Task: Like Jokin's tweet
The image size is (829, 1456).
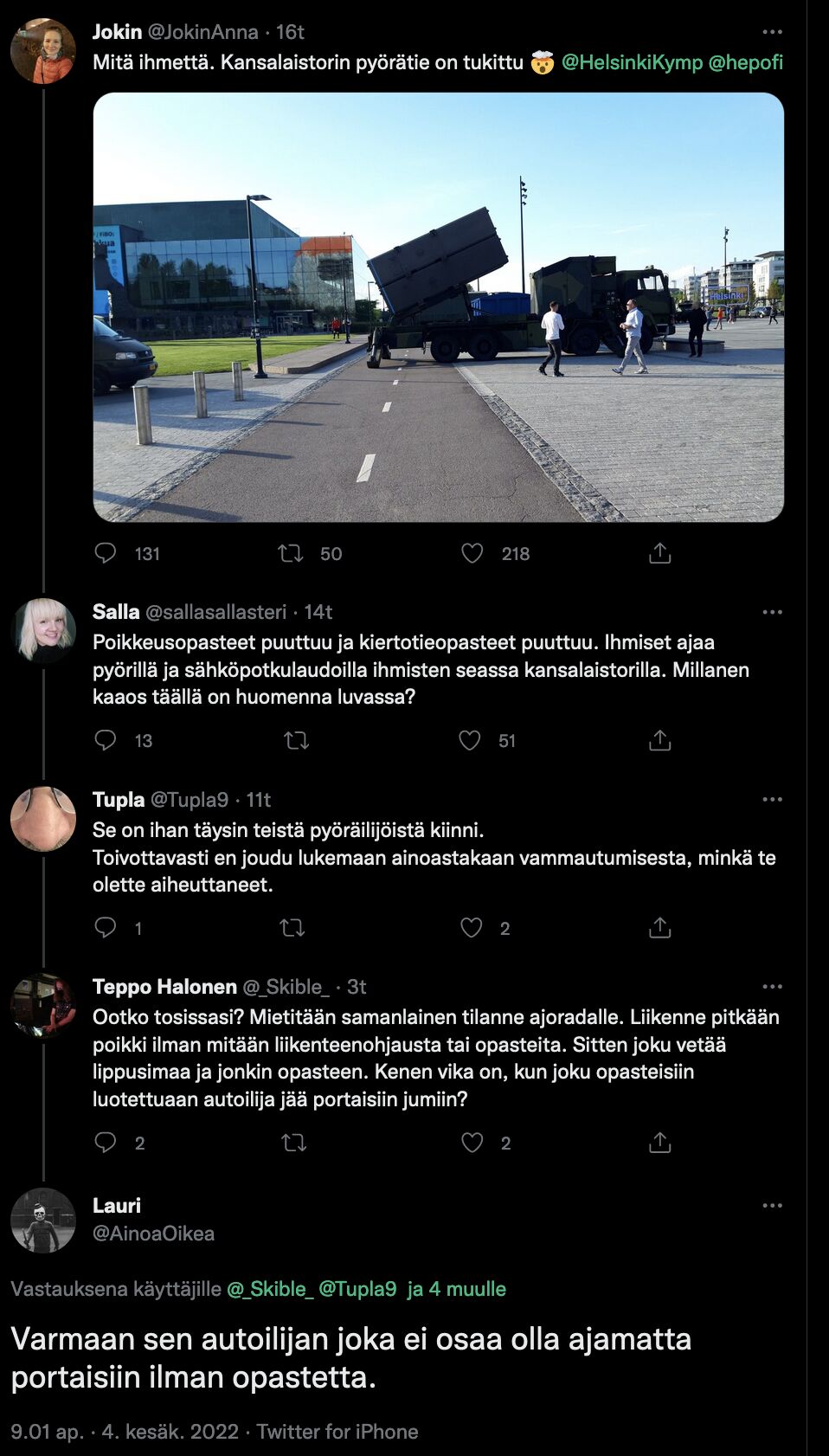Action: tap(472, 554)
